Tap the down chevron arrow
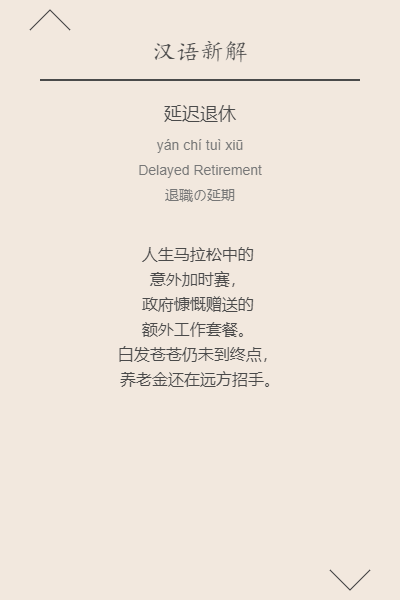This screenshot has width=400, height=600. pos(350,580)
